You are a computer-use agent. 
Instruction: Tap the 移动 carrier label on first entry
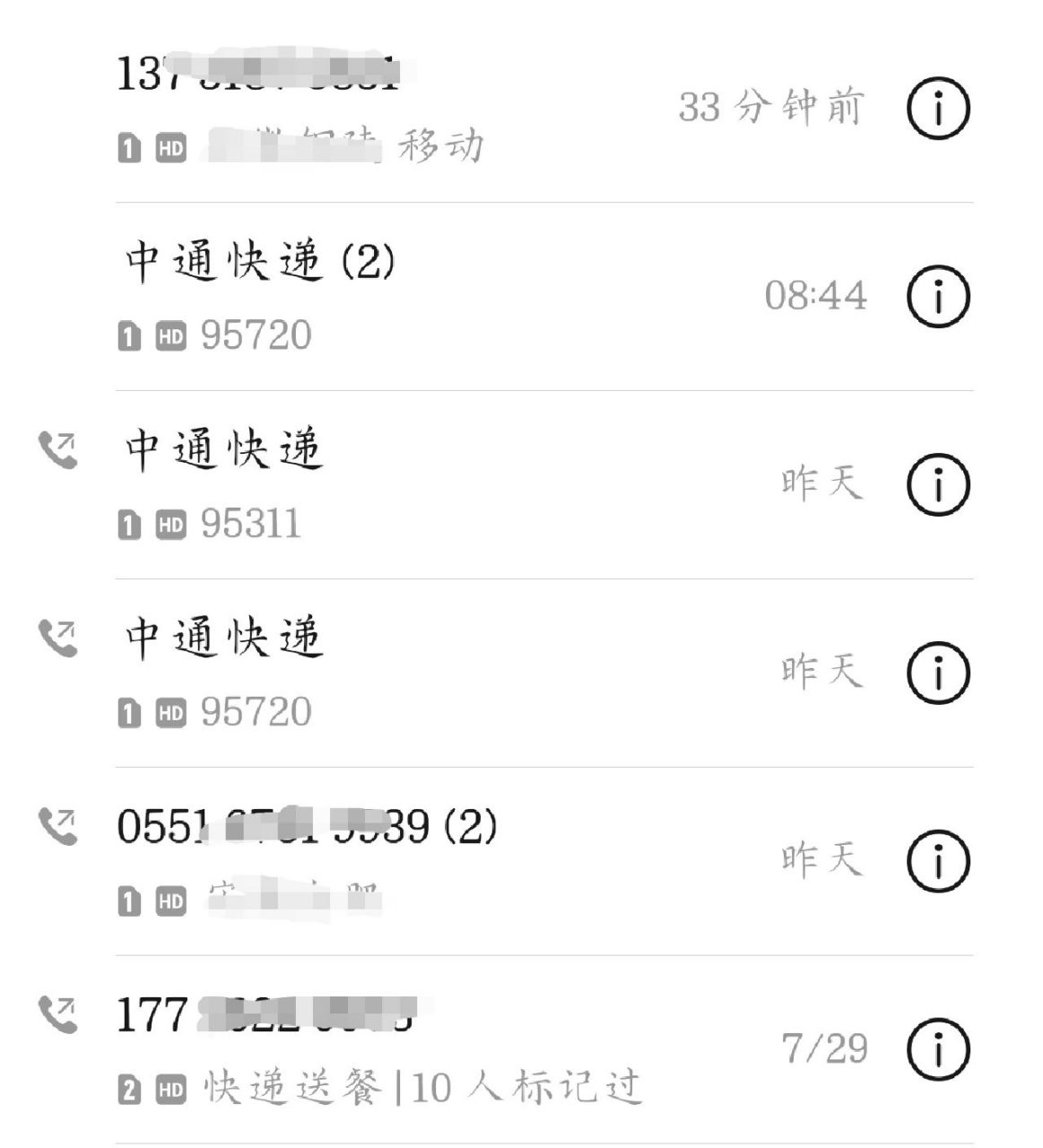pyautogui.click(x=438, y=148)
